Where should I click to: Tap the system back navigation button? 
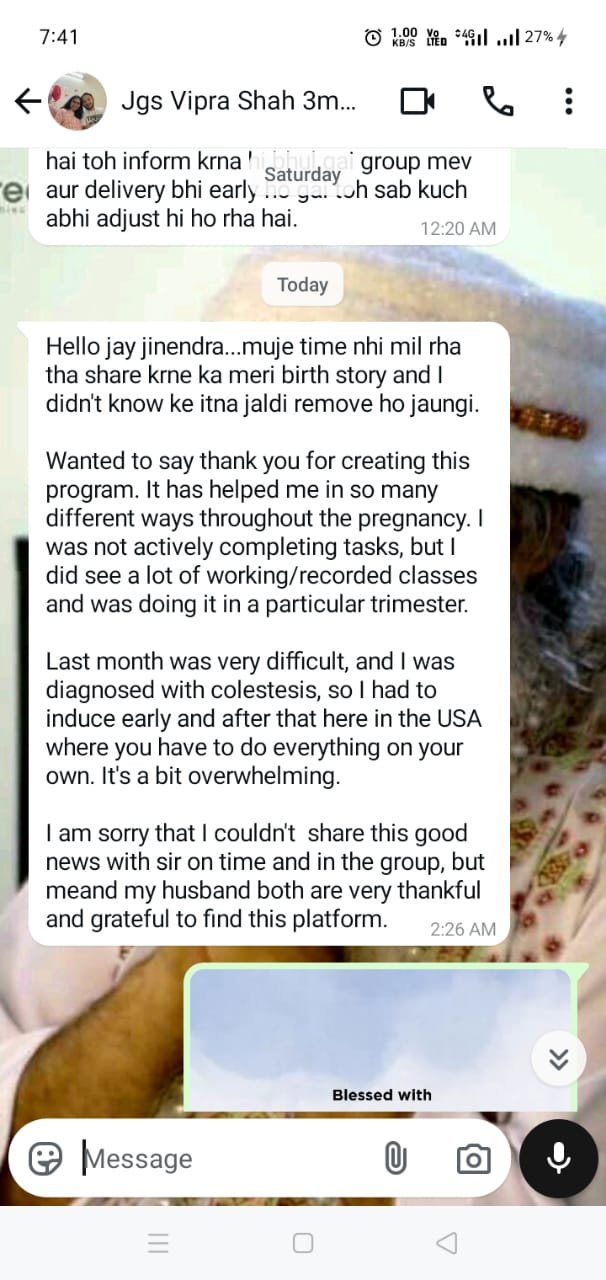click(447, 1243)
